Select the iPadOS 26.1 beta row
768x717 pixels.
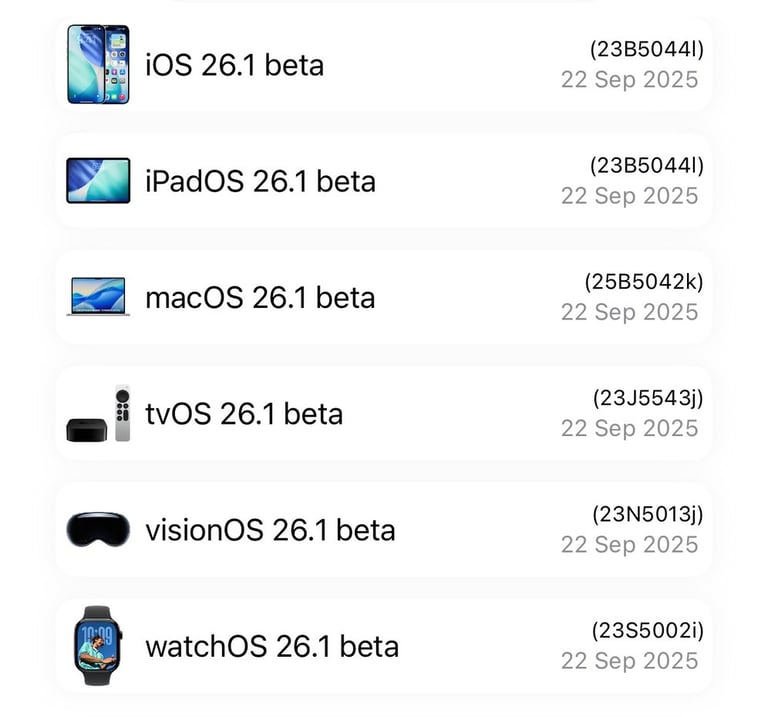point(383,181)
